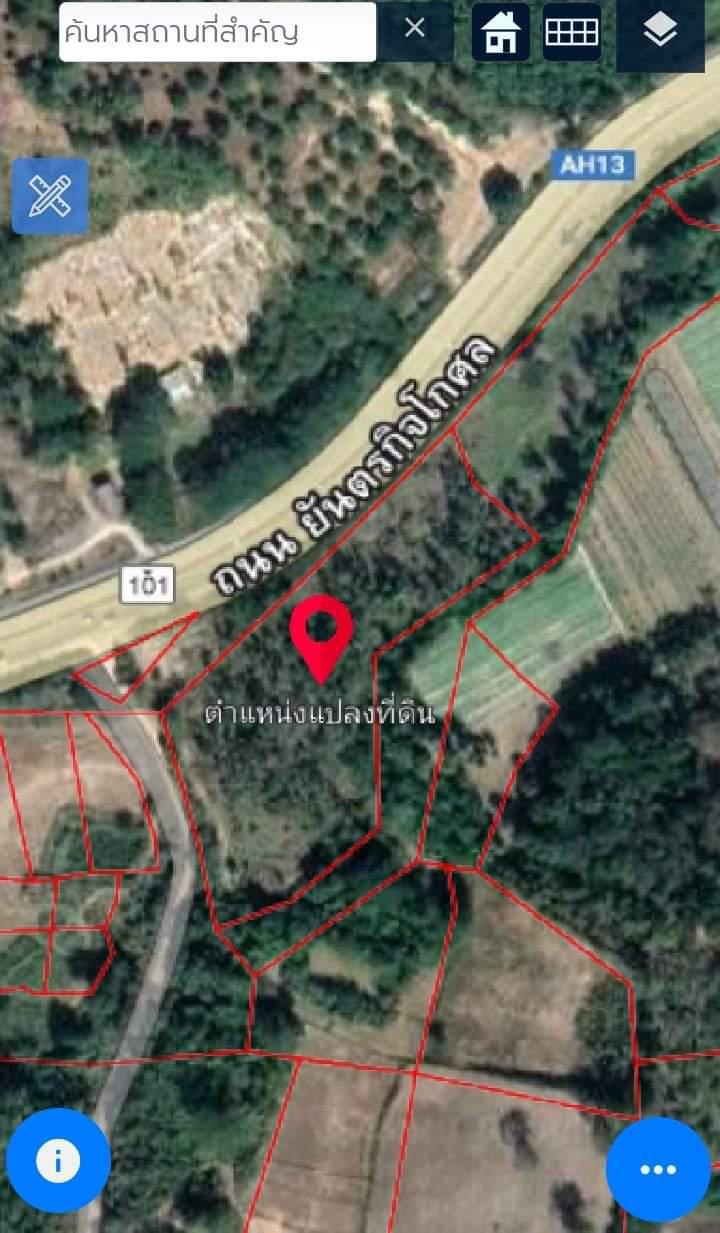This screenshot has height=1233, width=720.
Task: Clear the search field with X
Action: coord(415,29)
